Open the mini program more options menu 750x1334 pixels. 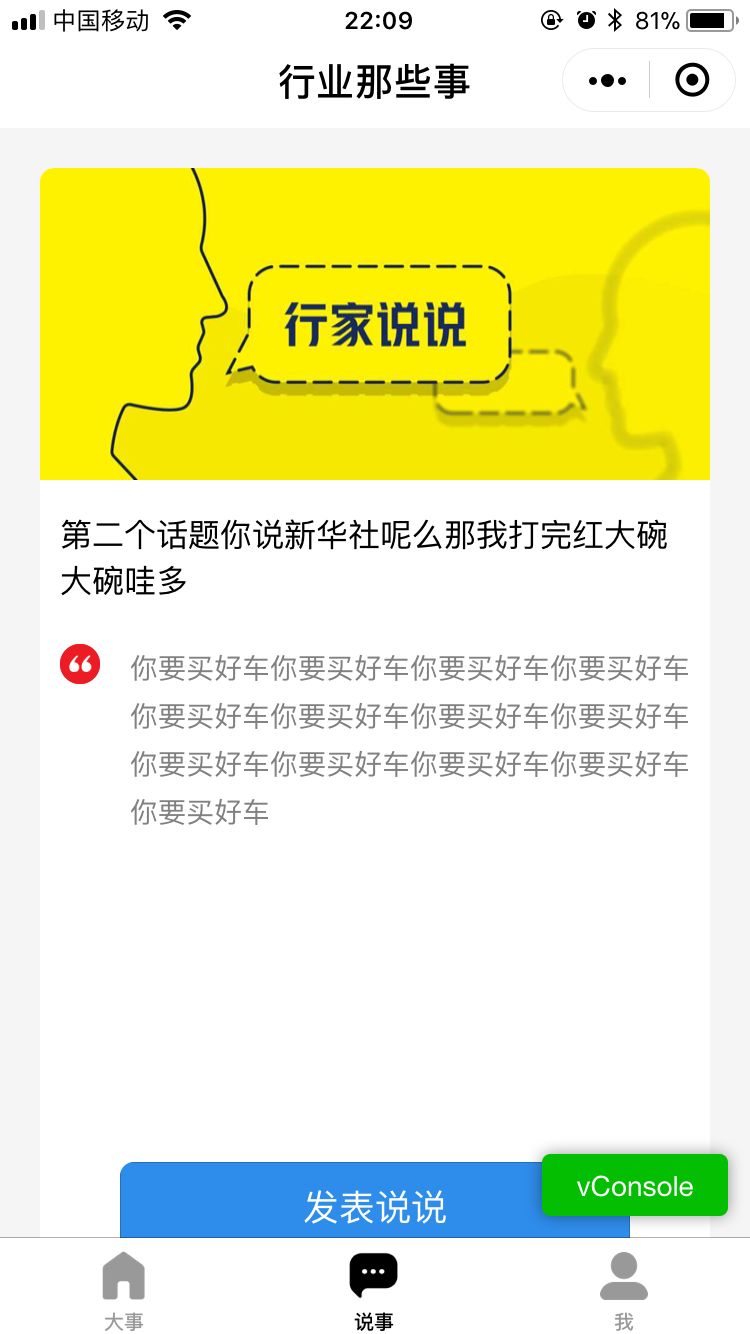coord(607,80)
